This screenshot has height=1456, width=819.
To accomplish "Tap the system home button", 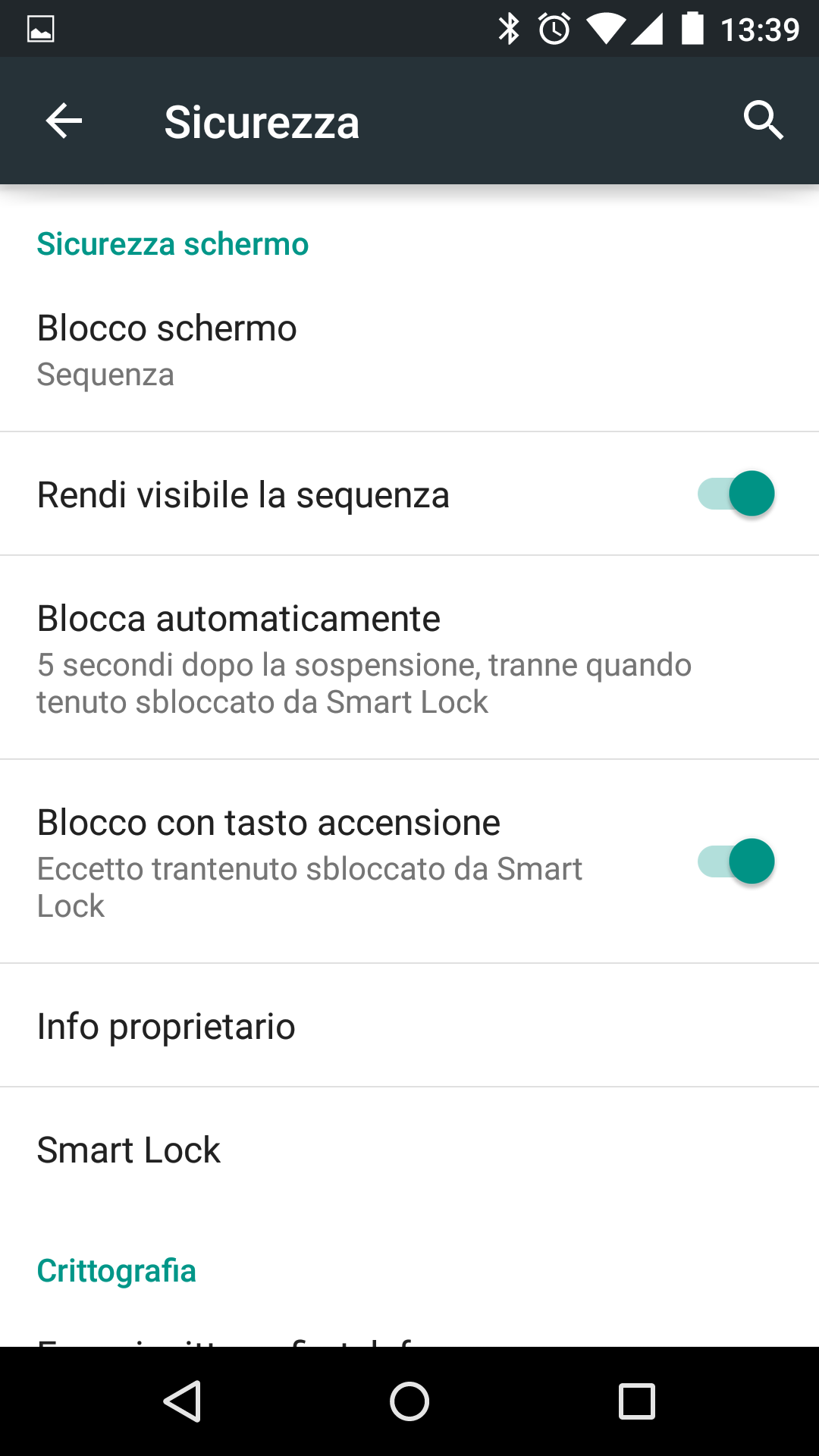I will (x=409, y=1401).
